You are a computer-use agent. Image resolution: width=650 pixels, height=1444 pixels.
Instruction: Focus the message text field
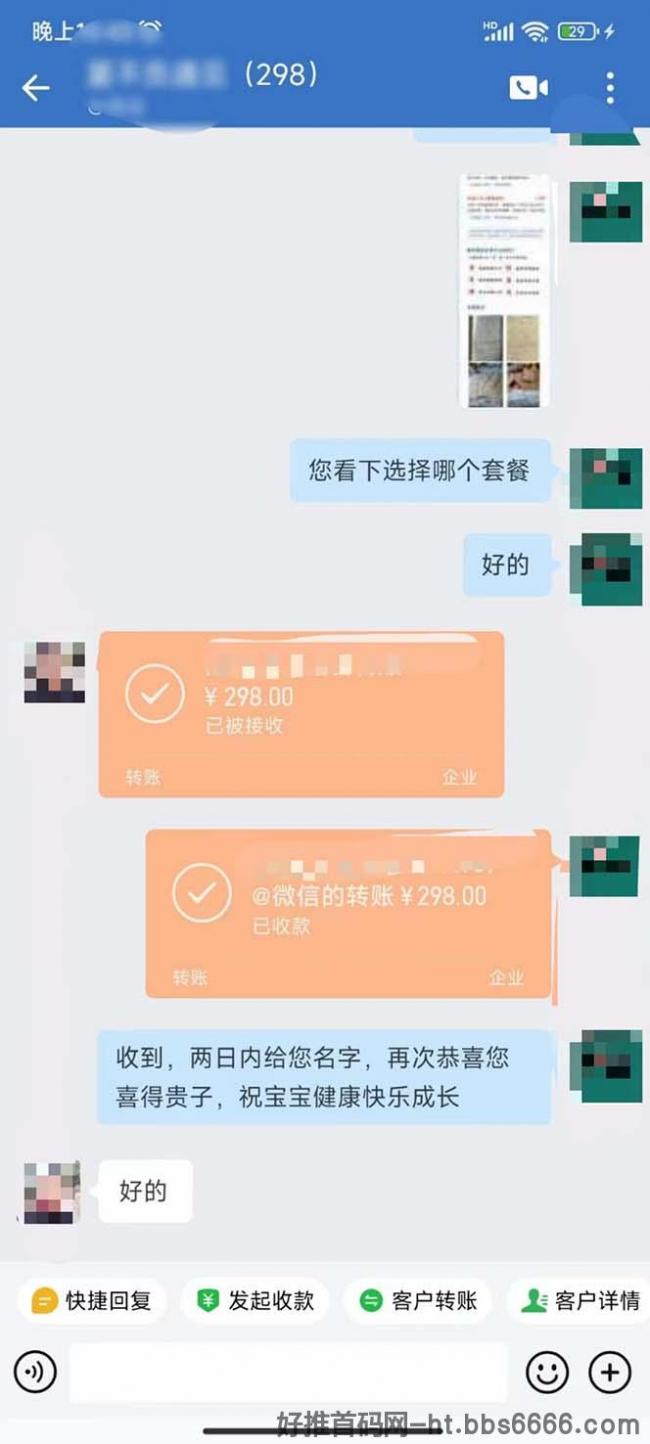click(x=288, y=1372)
